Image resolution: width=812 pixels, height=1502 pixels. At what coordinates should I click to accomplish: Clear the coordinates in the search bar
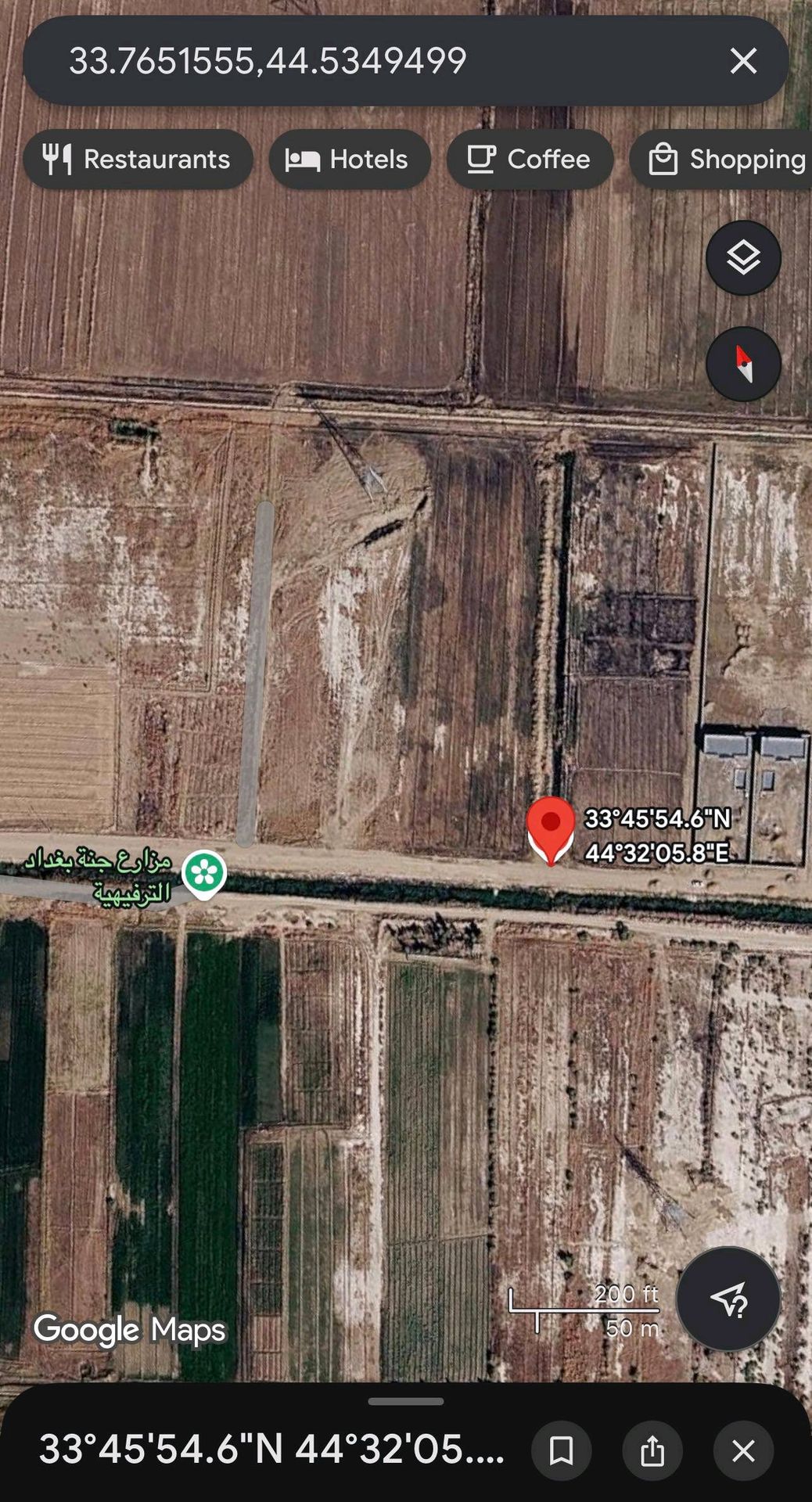pos(743,61)
